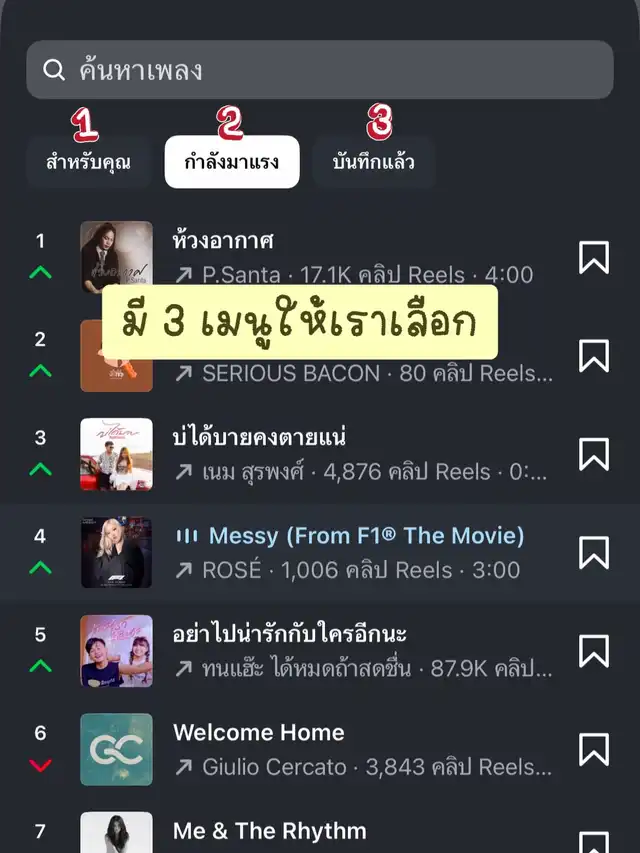
Task: Switch to the สำหรับคุณ tab
Action: (x=88, y=162)
